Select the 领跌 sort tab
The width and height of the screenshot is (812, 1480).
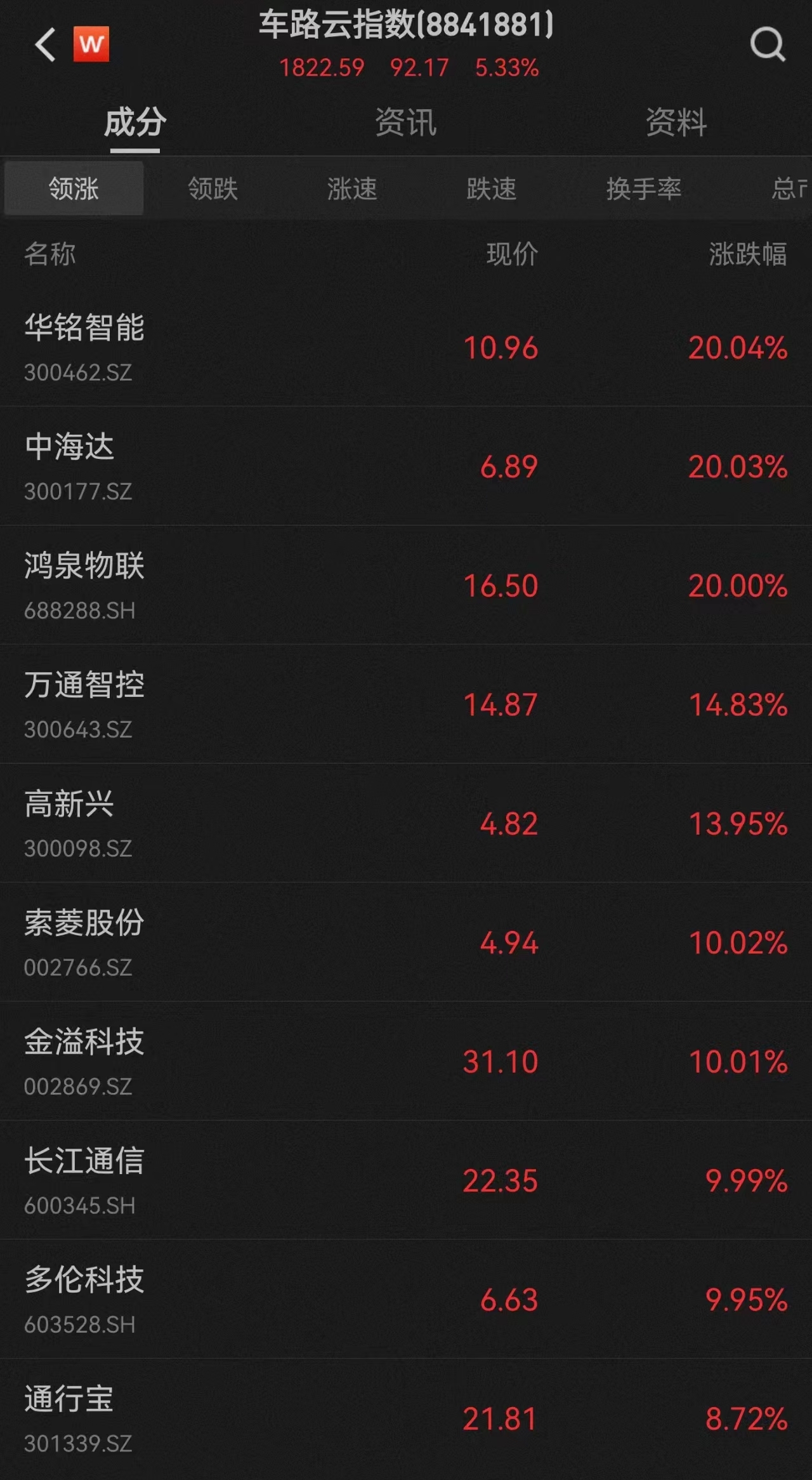[213, 188]
